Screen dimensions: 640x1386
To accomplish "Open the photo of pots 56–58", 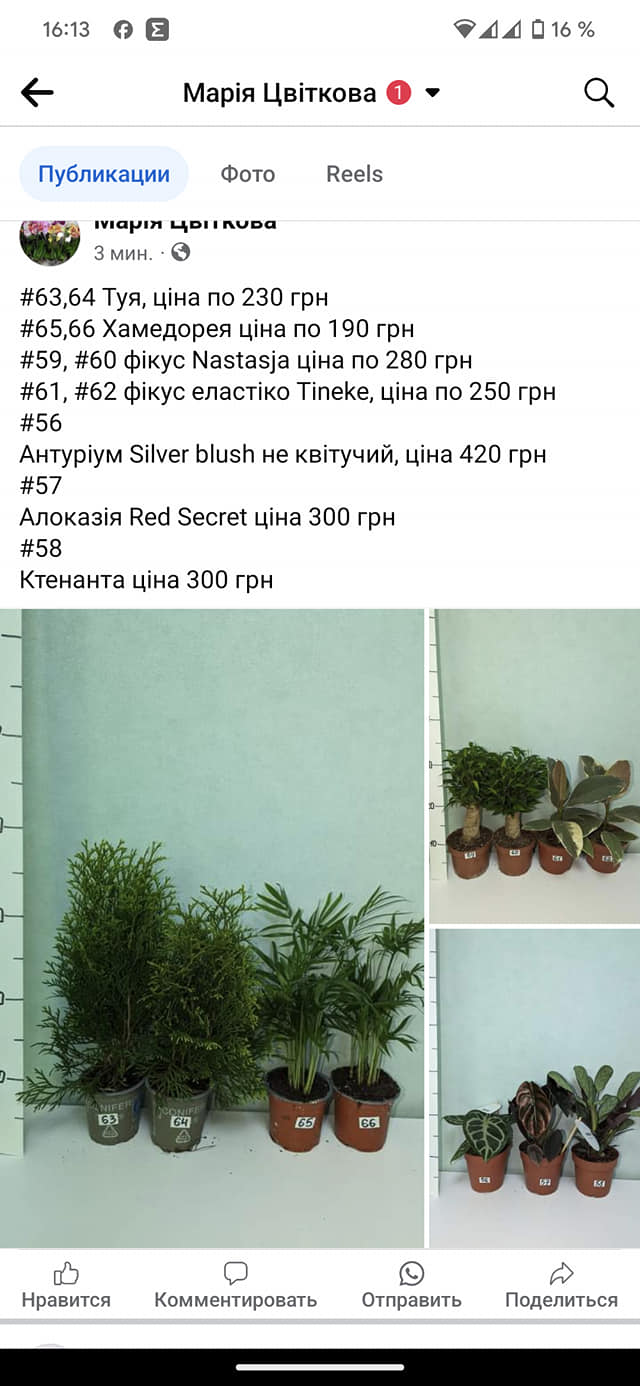I will (x=535, y=1088).
